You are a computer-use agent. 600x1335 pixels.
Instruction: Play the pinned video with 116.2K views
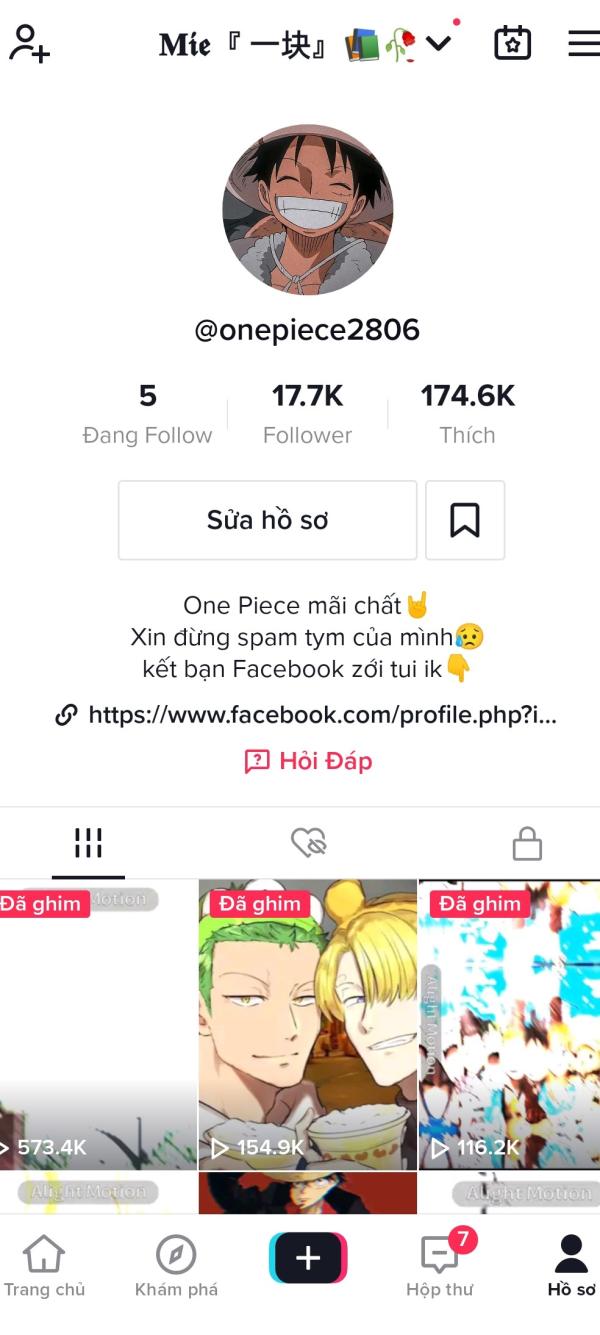click(x=509, y=1025)
